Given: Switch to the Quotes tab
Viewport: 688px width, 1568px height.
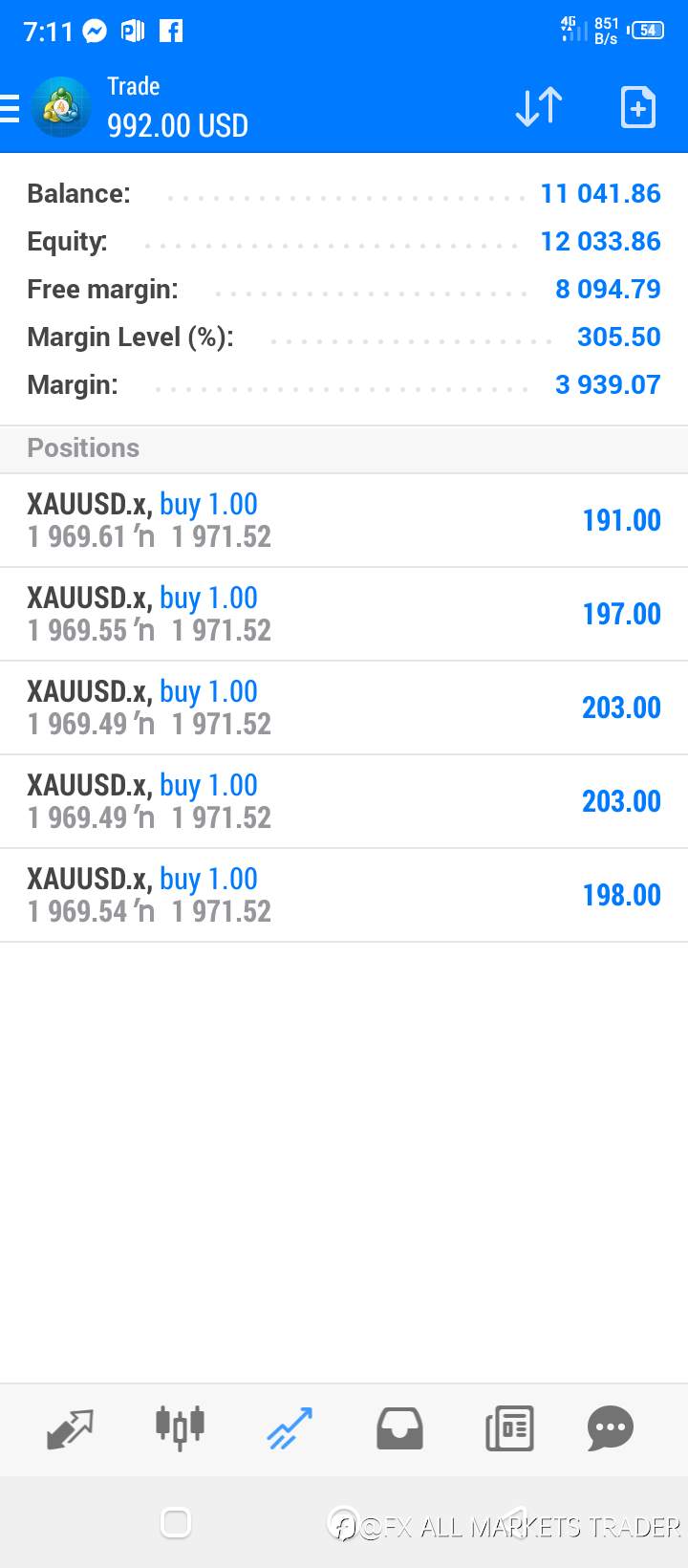Looking at the screenshot, I should 71,1429.
